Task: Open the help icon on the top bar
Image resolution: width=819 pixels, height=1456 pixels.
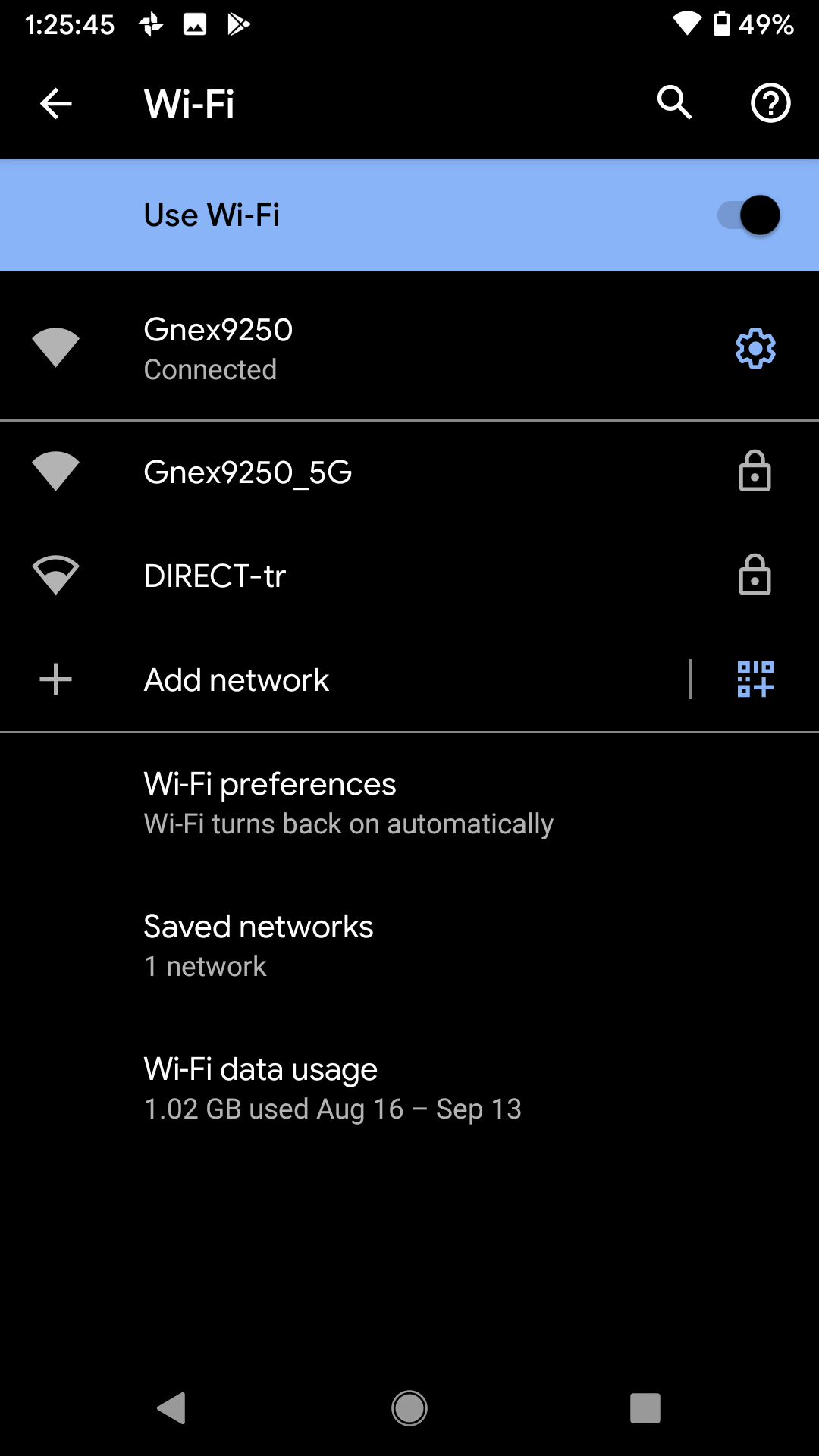Action: coord(770,104)
